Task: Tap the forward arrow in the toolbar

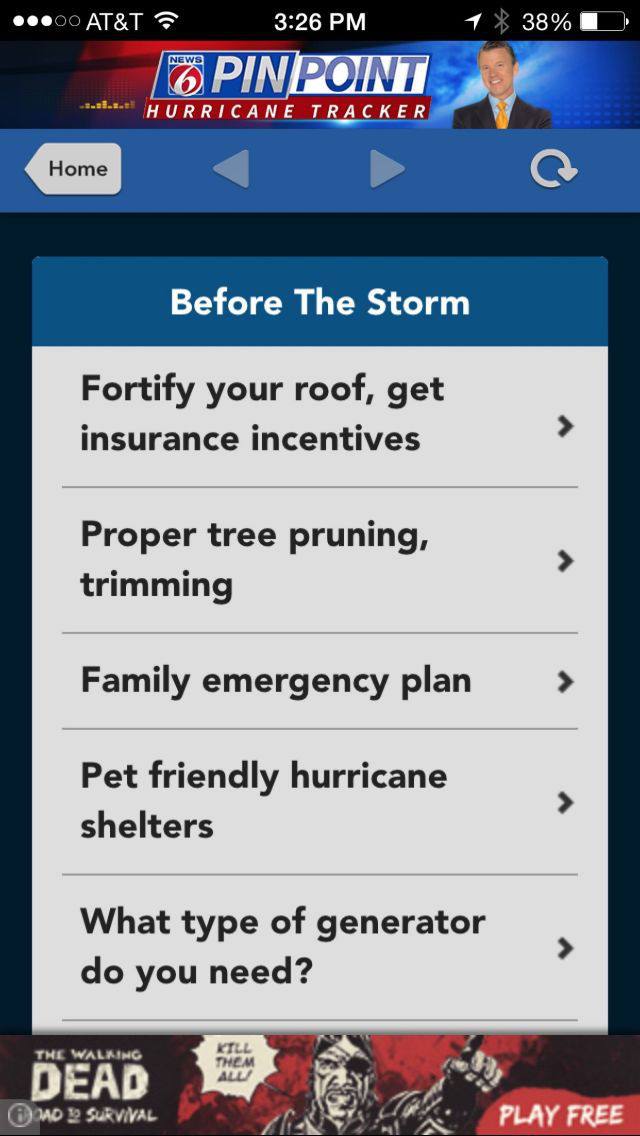Action: point(387,170)
